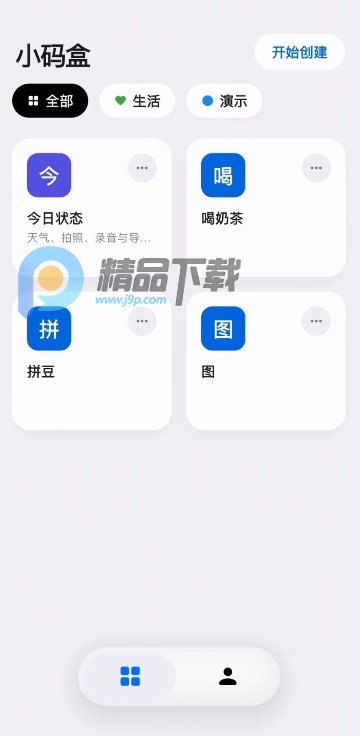Image resolution: width=360 pixels, height=736 pixels.
Task: Open the overflow menu of the 图 card
Action: click(x=316, y=321)
